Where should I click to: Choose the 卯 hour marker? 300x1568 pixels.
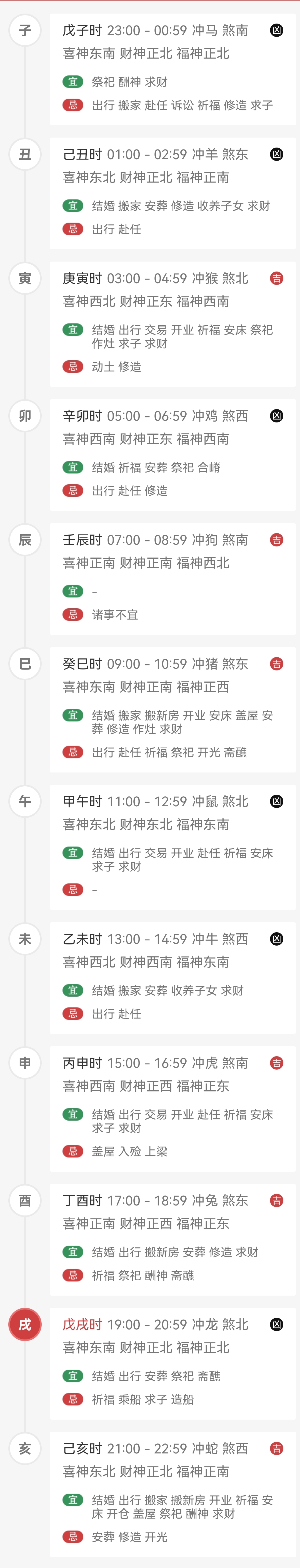click(25, 416)
